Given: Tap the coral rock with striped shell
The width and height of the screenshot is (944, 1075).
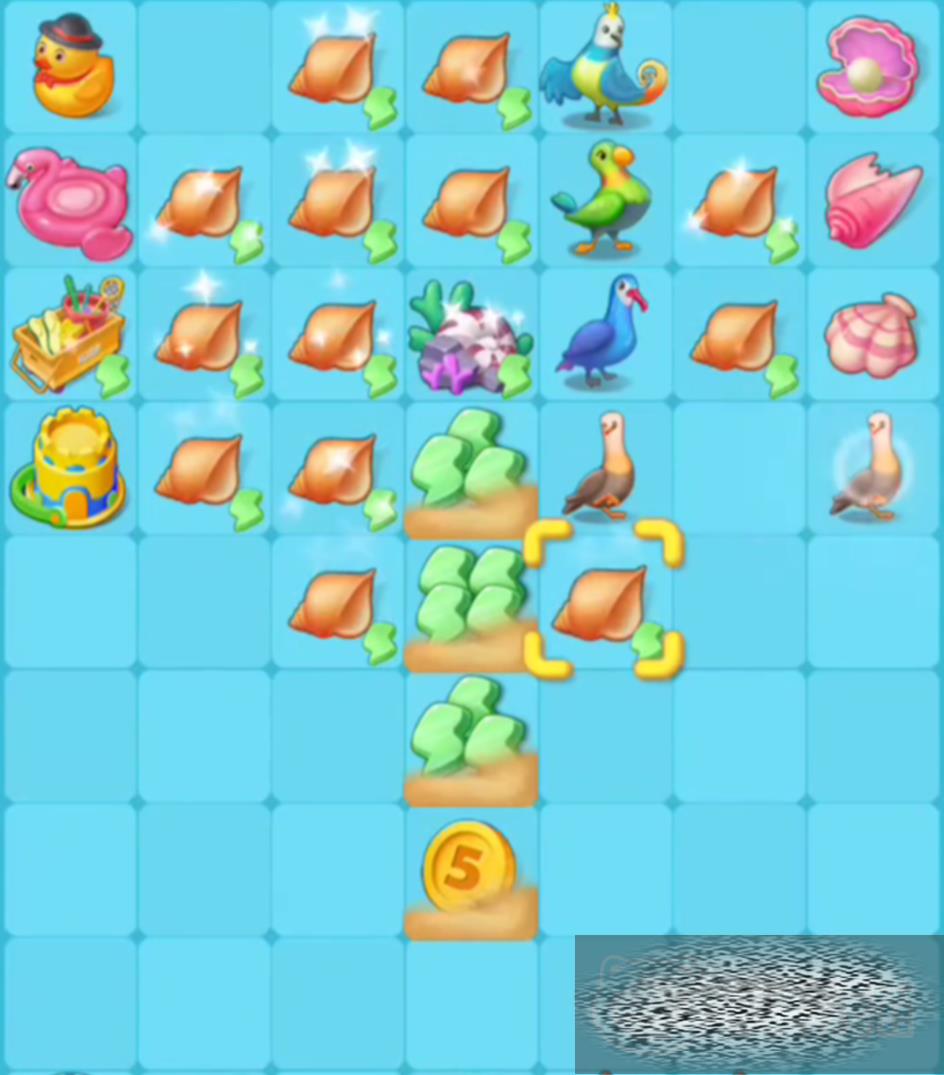Looking at the screenshot, I should [468, 337].
